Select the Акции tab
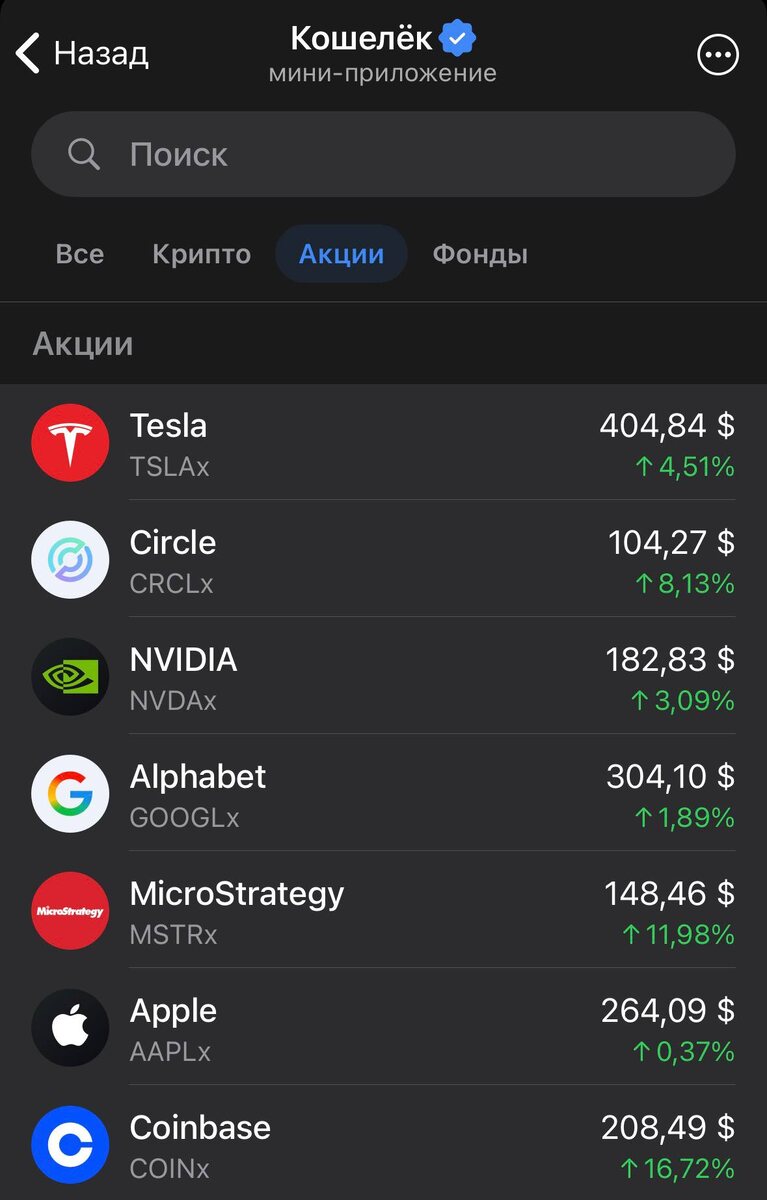 pos(341,254)
